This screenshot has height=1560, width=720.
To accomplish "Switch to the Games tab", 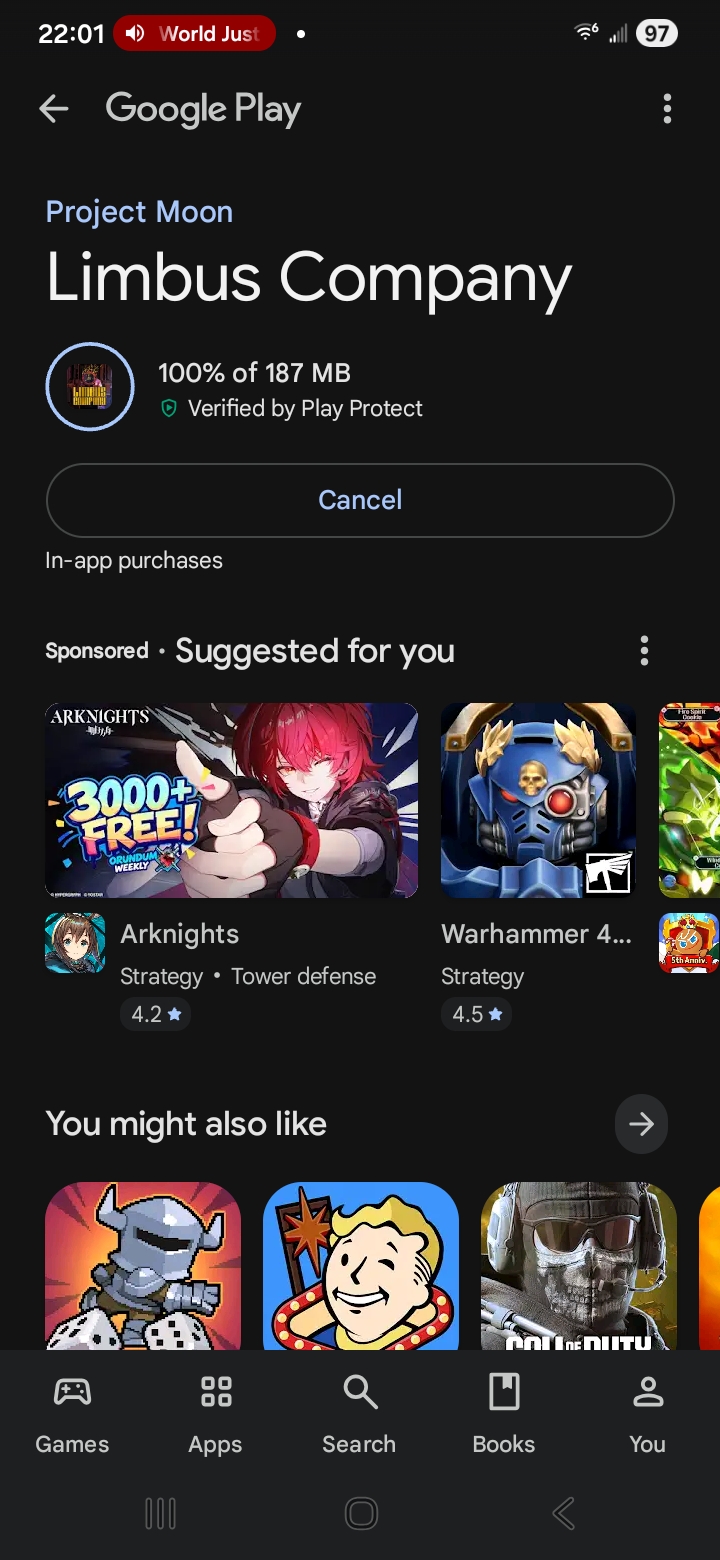I will coord(72,1414).
